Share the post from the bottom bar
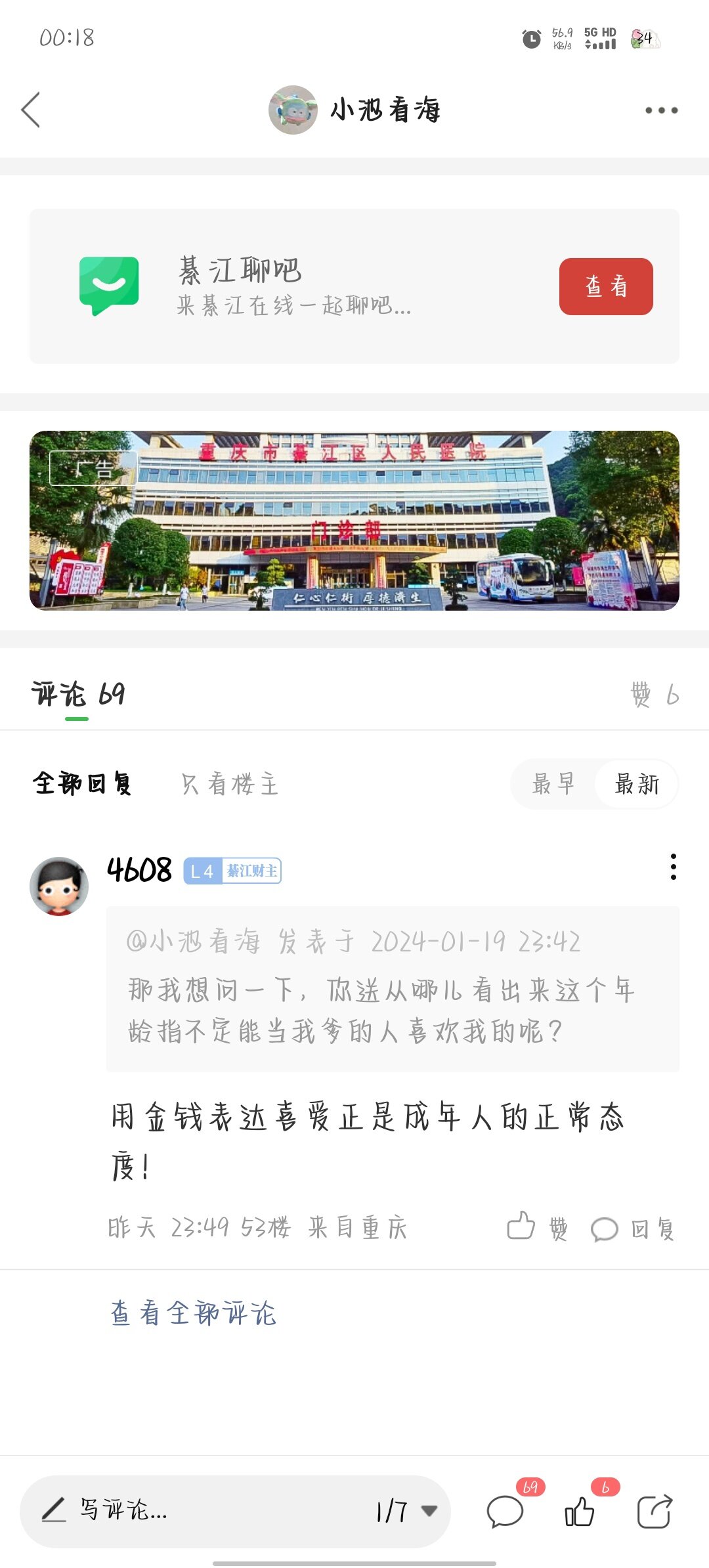The width and height of the screenshot is (709, 1568). click(x=655, y=1511)
